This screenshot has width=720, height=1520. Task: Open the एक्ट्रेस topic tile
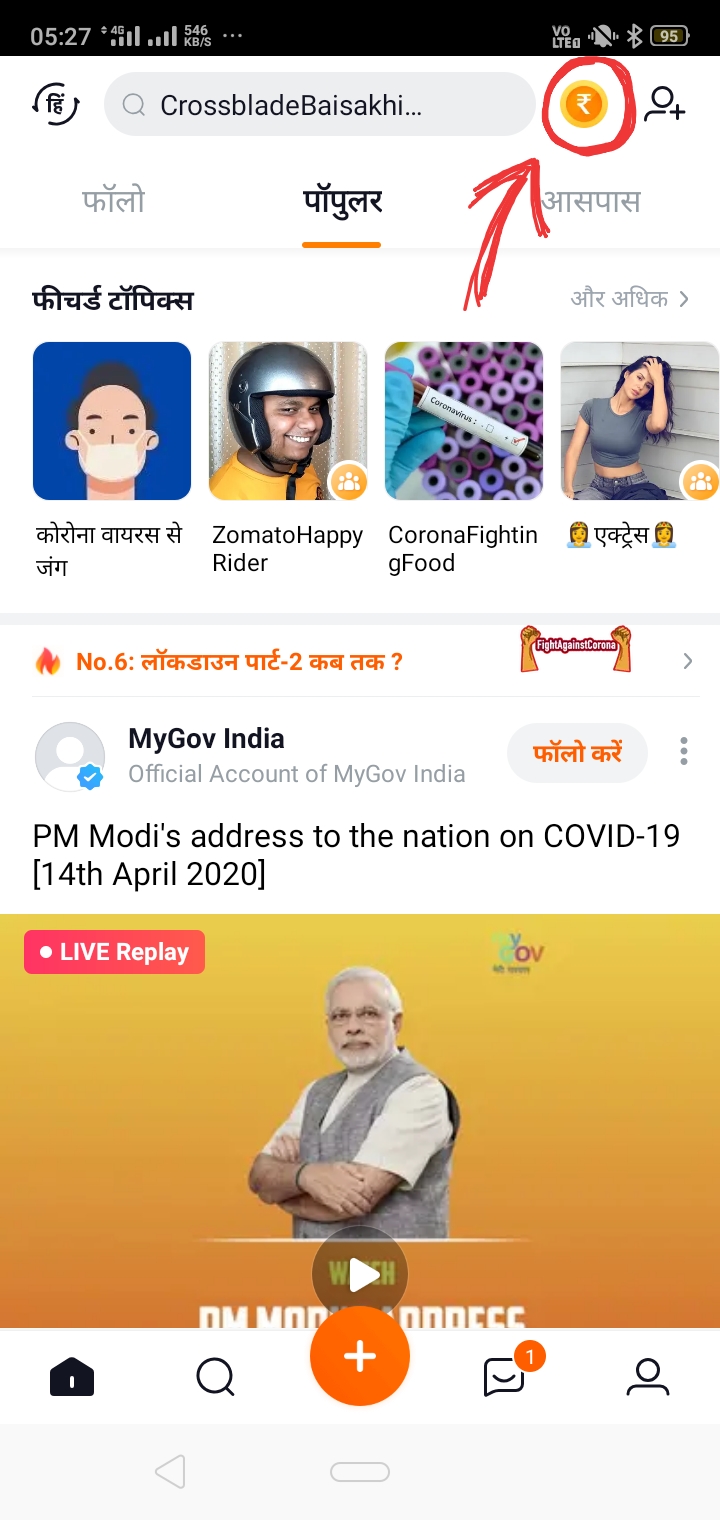(638, 421)
